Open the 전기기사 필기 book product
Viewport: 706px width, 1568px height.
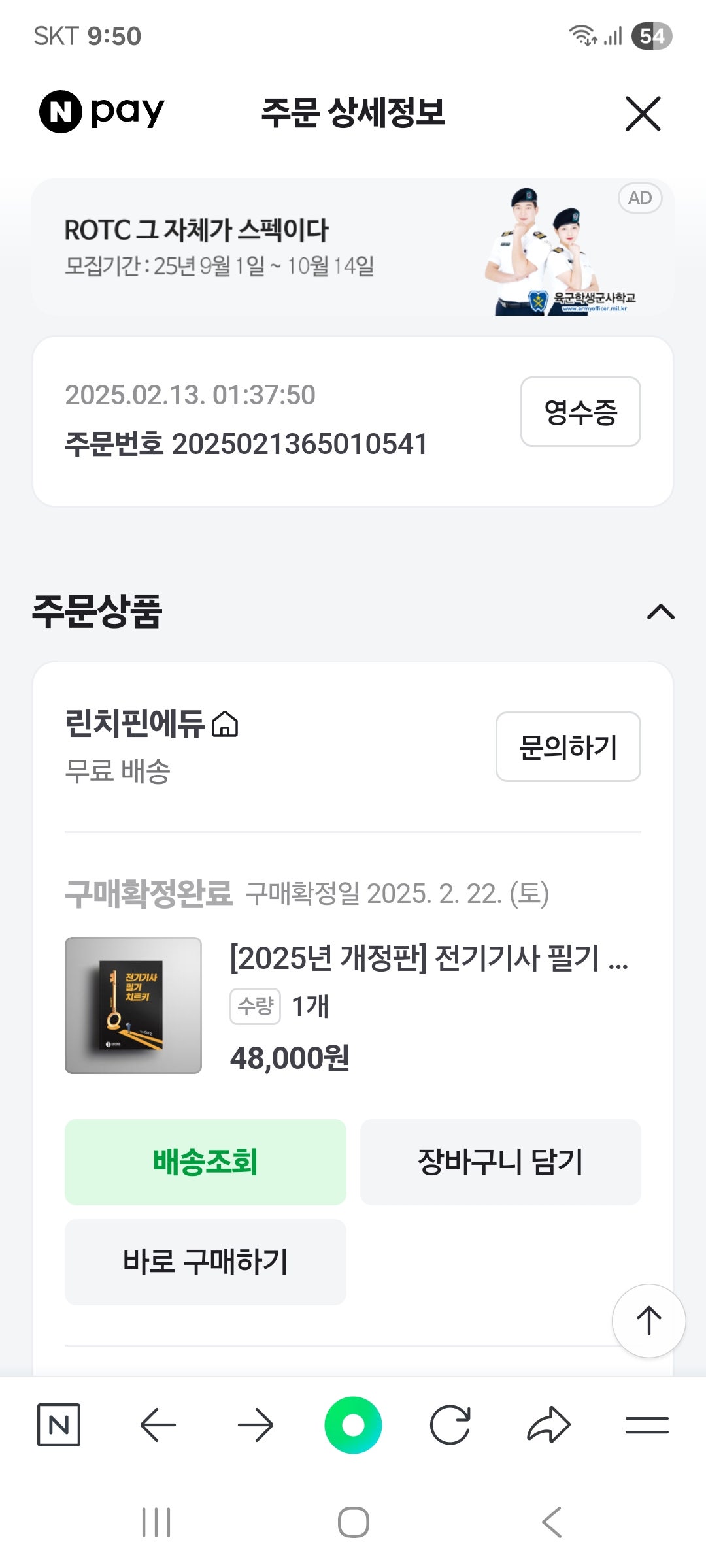pos(428,958)
